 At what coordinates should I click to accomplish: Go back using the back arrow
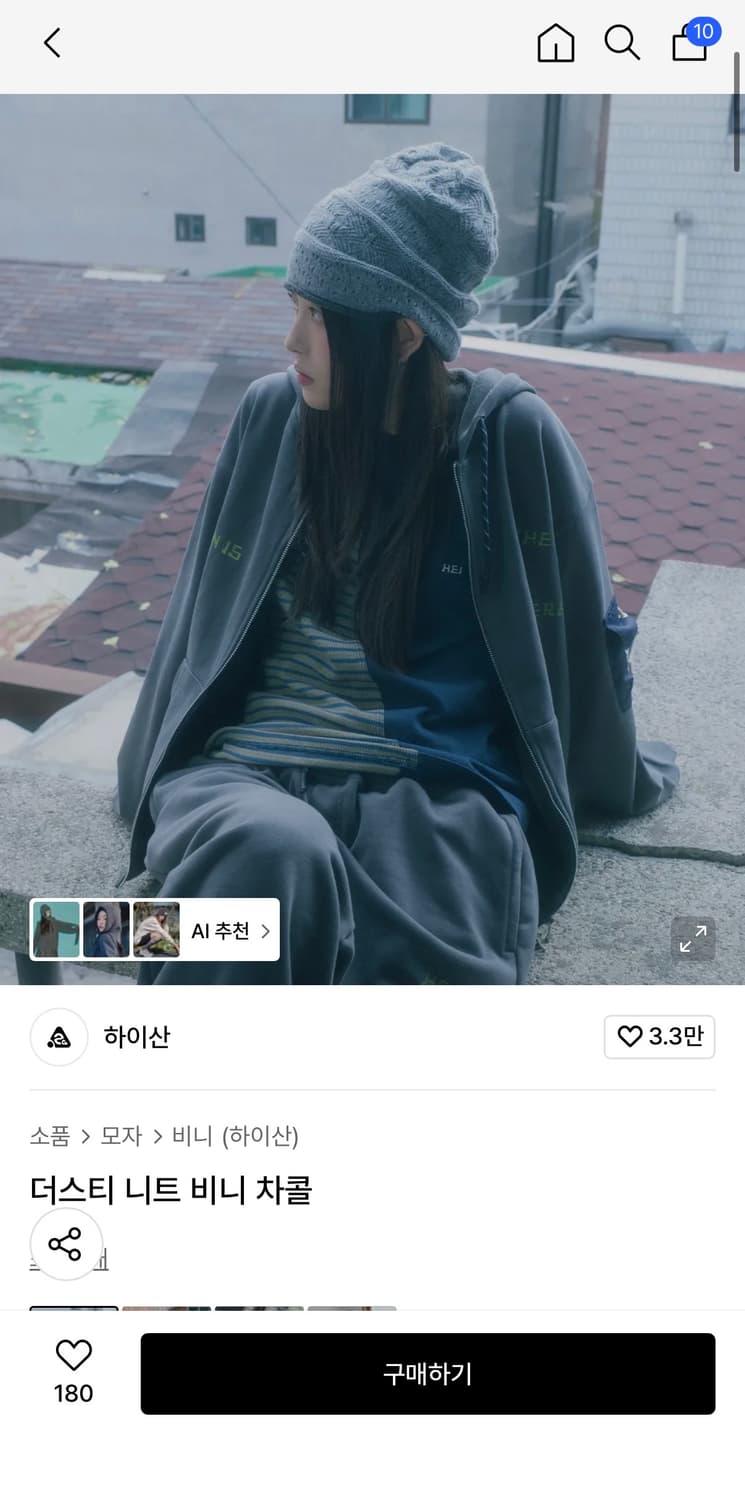(x=52, y=44)
